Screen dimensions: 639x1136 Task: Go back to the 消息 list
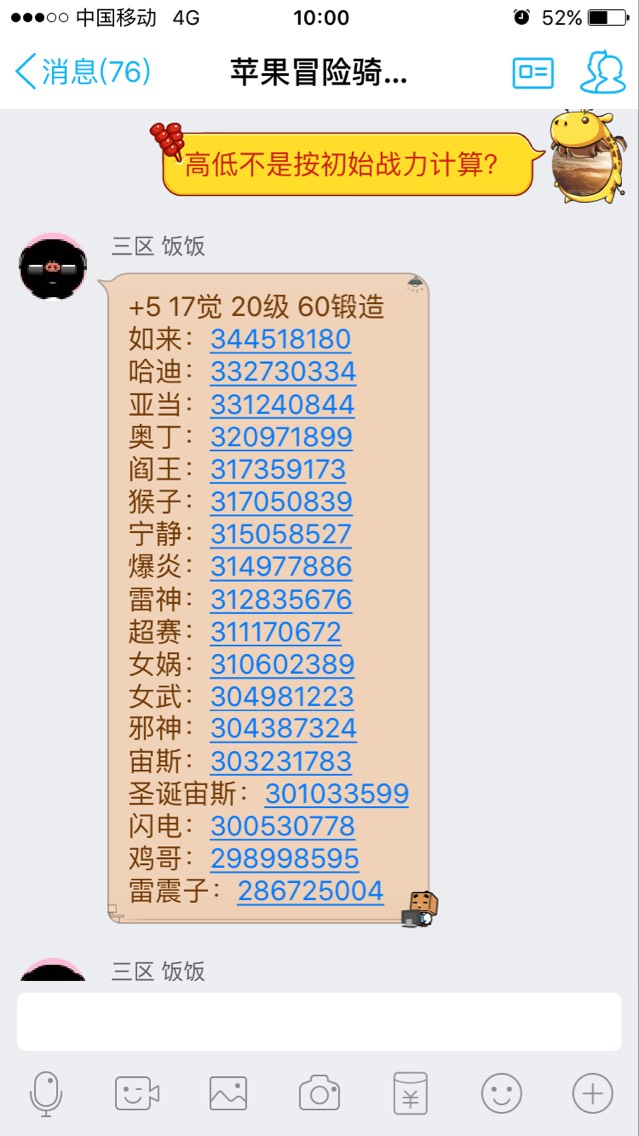pyautogui.click(x=83, y=72)
